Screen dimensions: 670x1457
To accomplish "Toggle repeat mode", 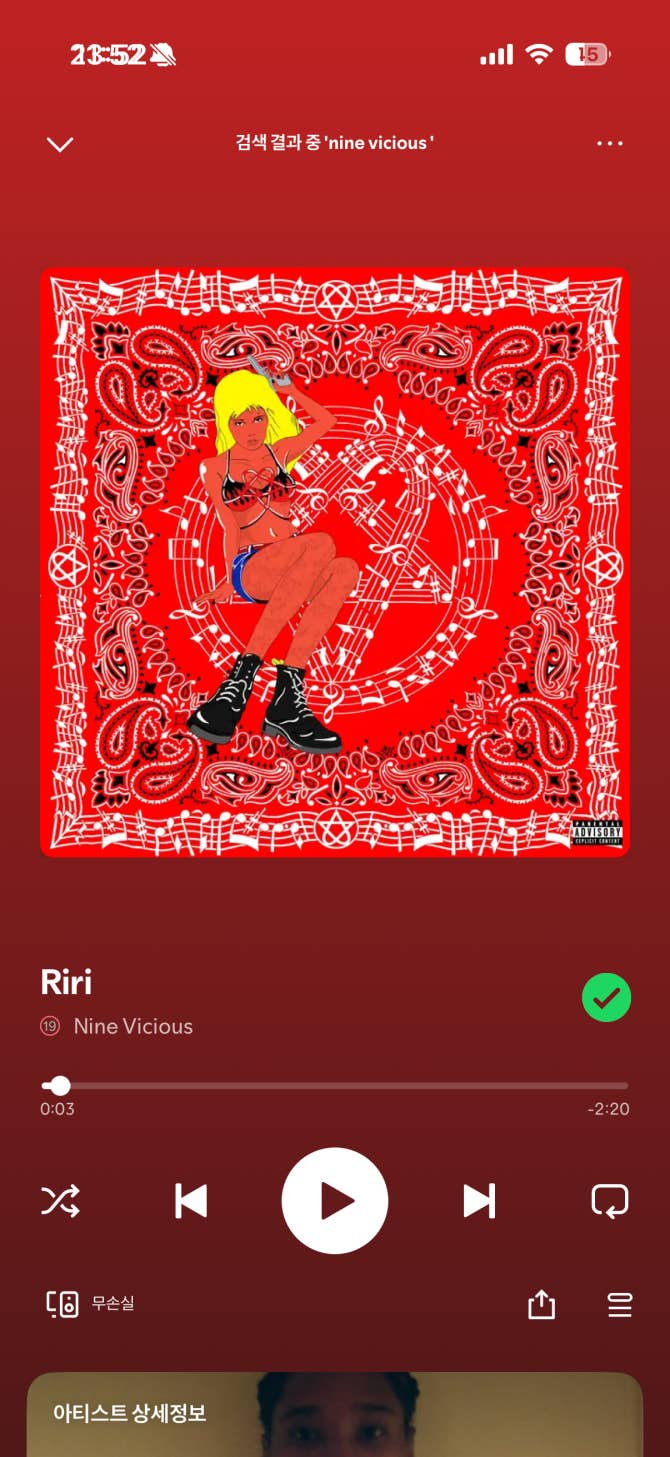I will pyautogui.click(x=609, y=1200).
